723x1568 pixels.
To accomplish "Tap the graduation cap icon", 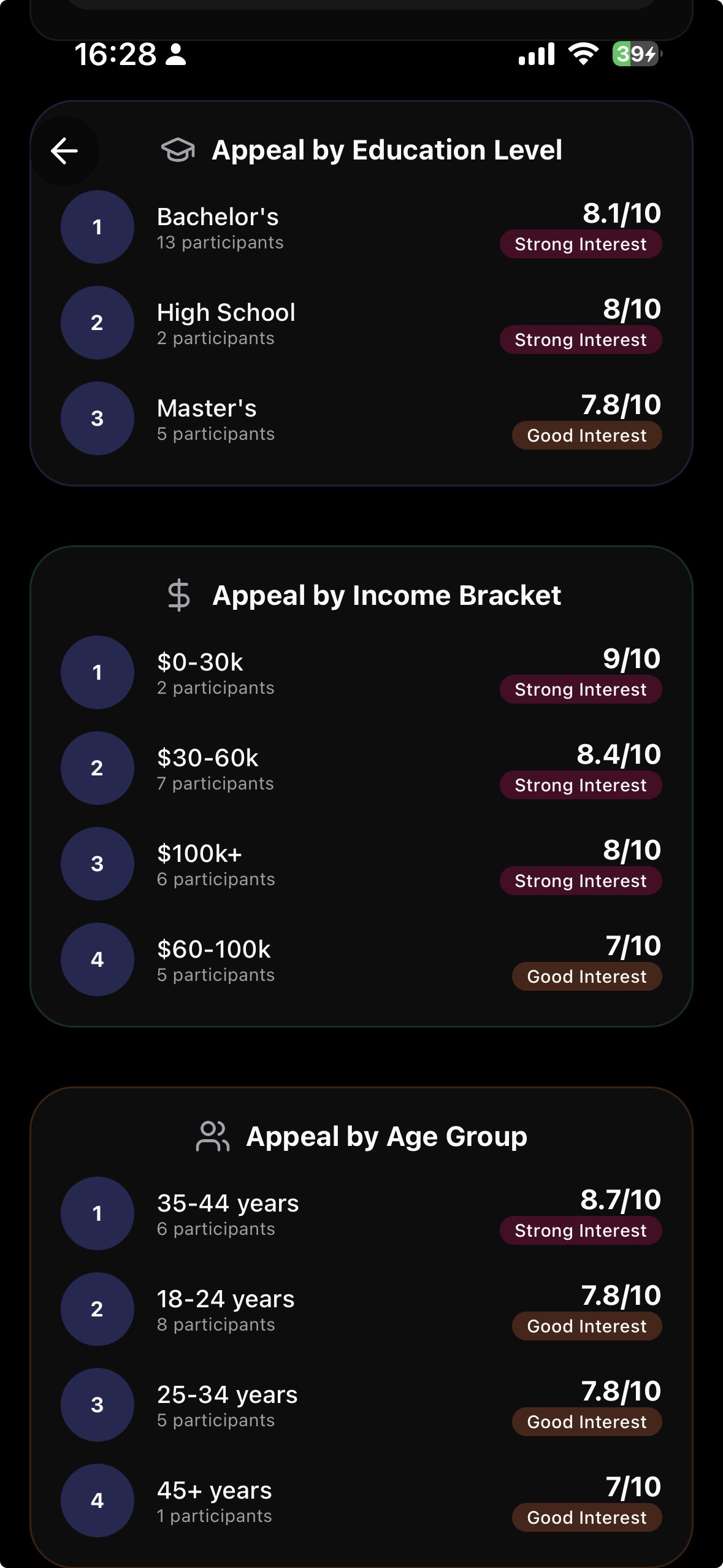I will click(x=178, y=149).
